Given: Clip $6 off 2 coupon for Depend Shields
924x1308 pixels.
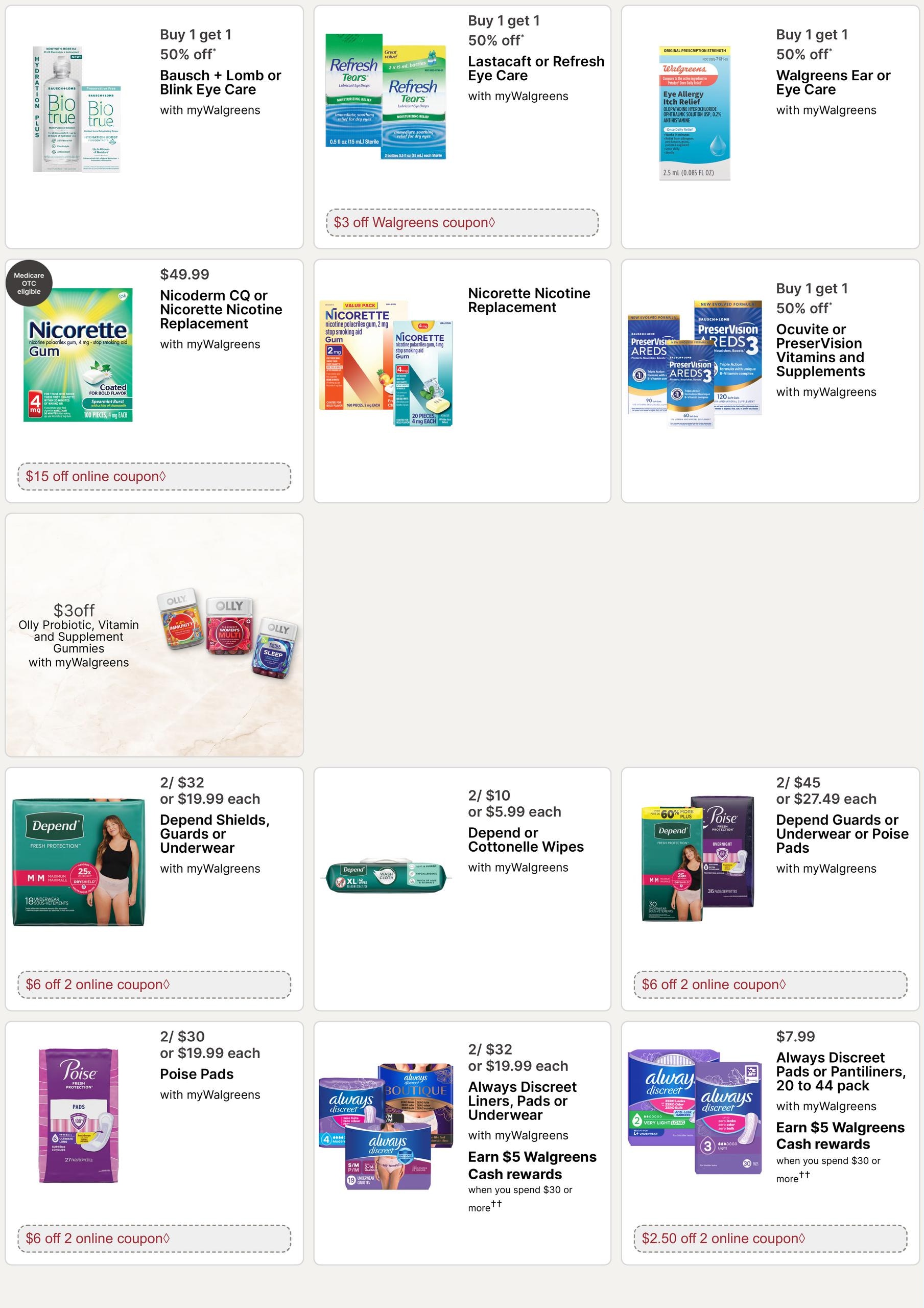Looking at the screenshot, I should [154, 985].
